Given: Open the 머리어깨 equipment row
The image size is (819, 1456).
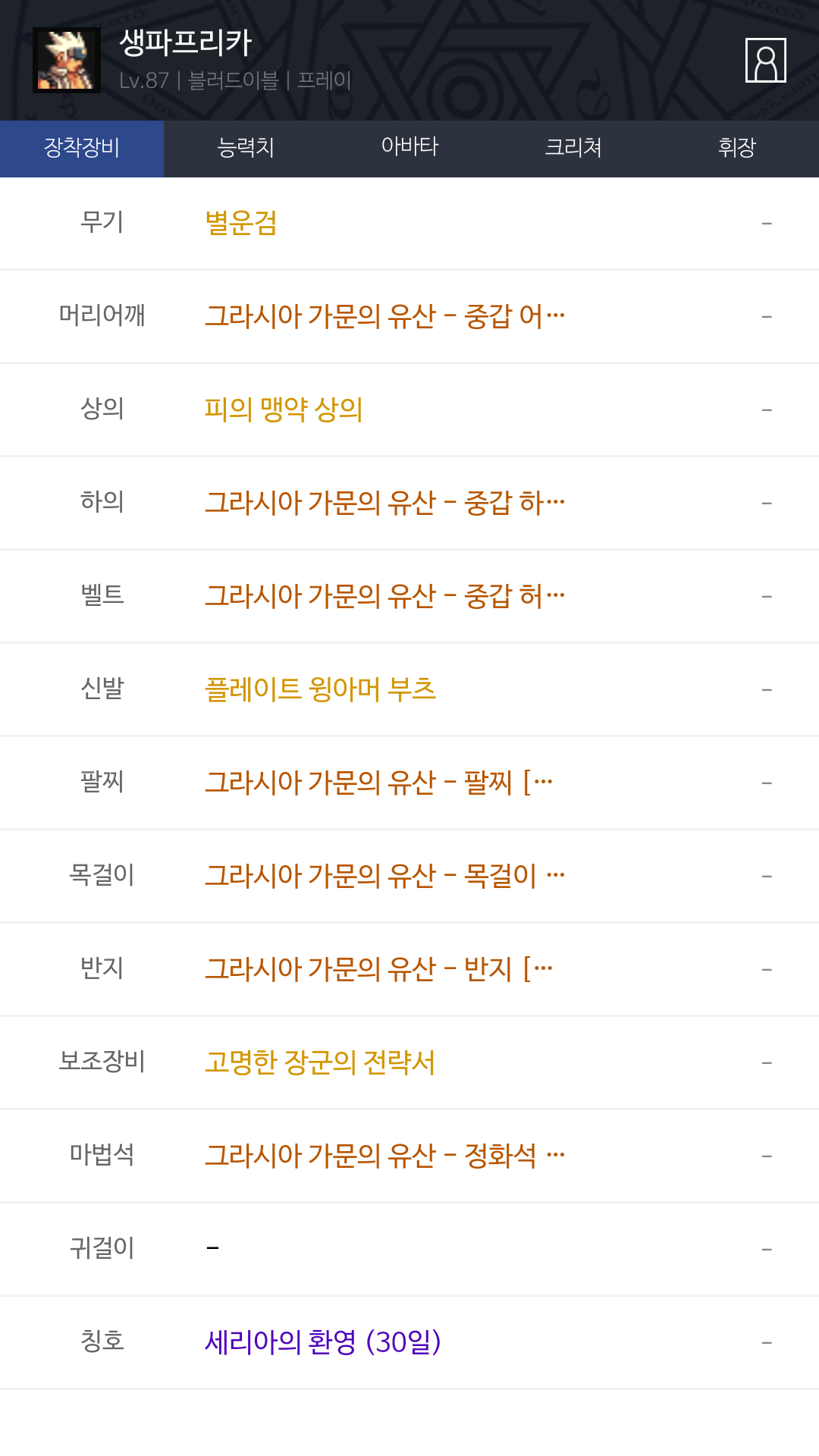Looking at the screenshot, I should [409, 316].
